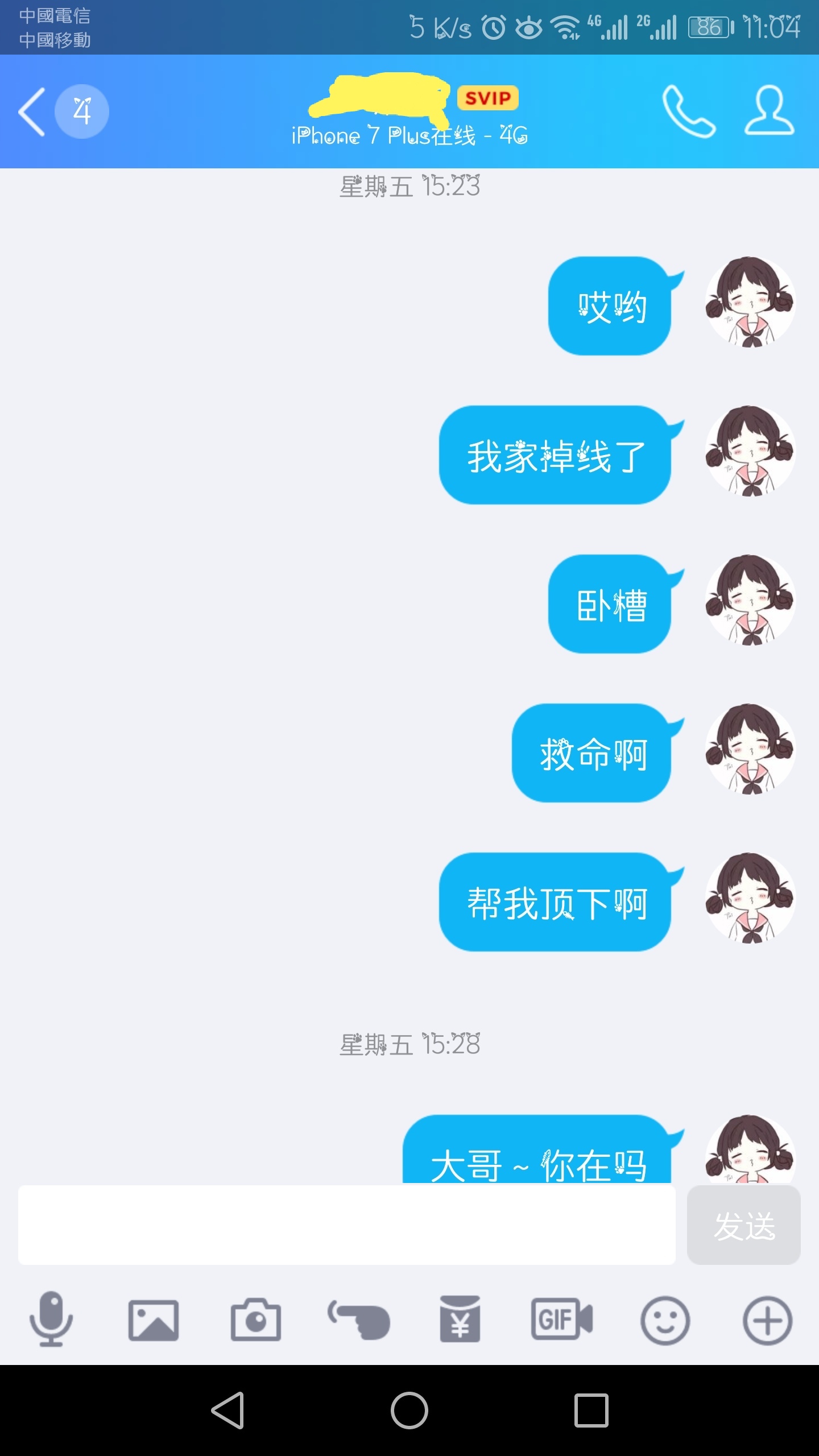Pick a picture from the gallery
Screen dimensions: 819x1456
pyautogui.click(x=154, y=1321)
